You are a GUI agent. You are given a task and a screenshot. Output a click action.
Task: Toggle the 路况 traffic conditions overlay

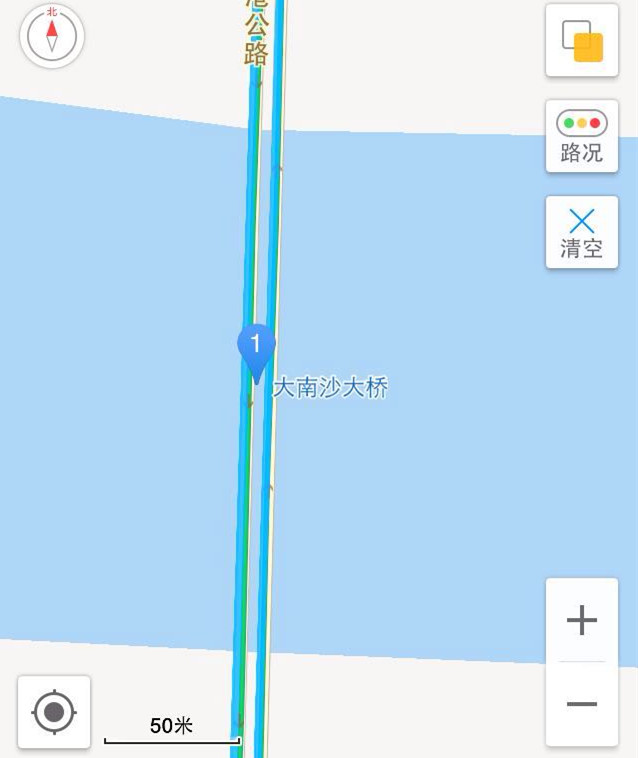[582, 136]
